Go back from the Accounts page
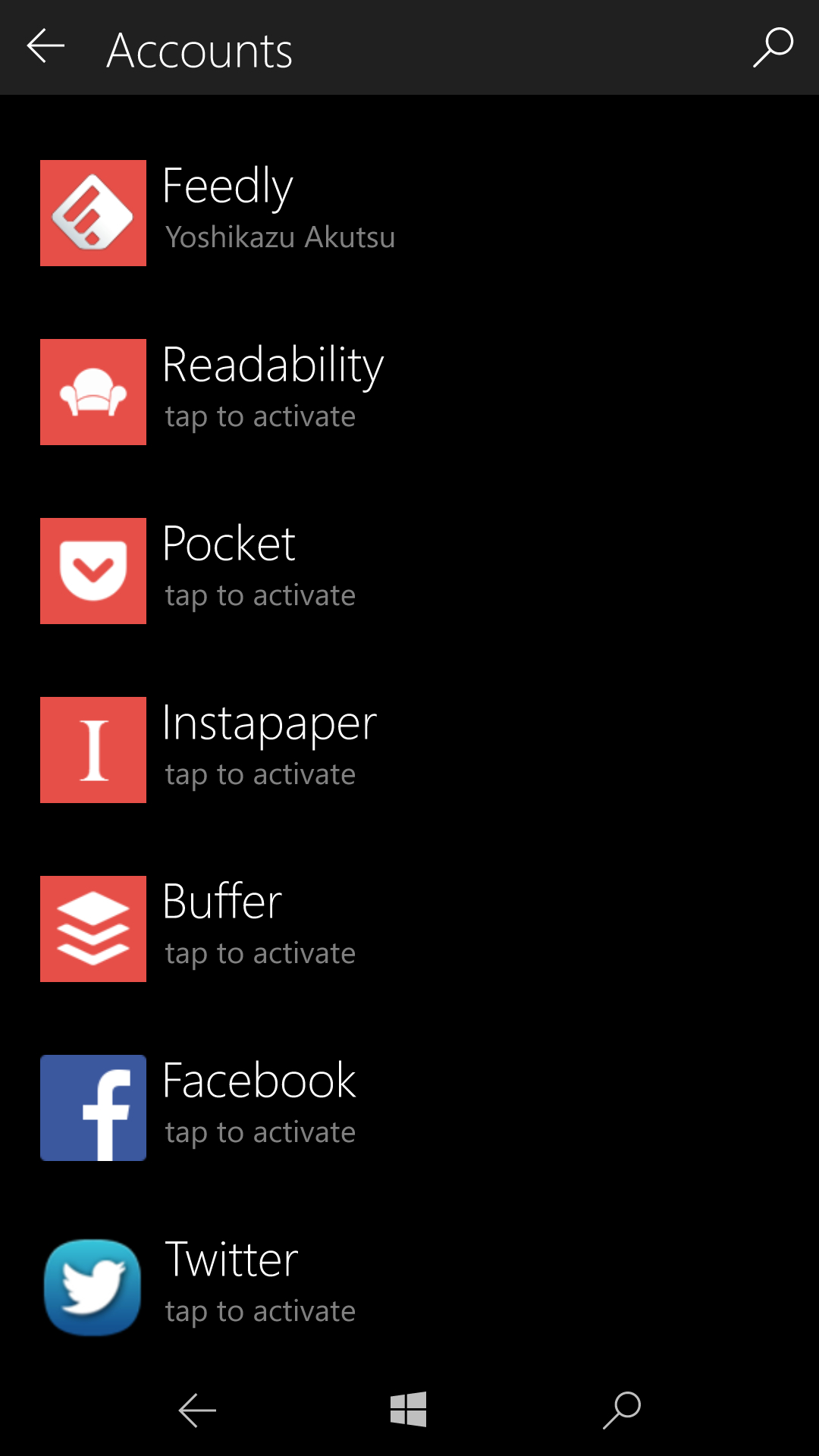 point(45,47)
